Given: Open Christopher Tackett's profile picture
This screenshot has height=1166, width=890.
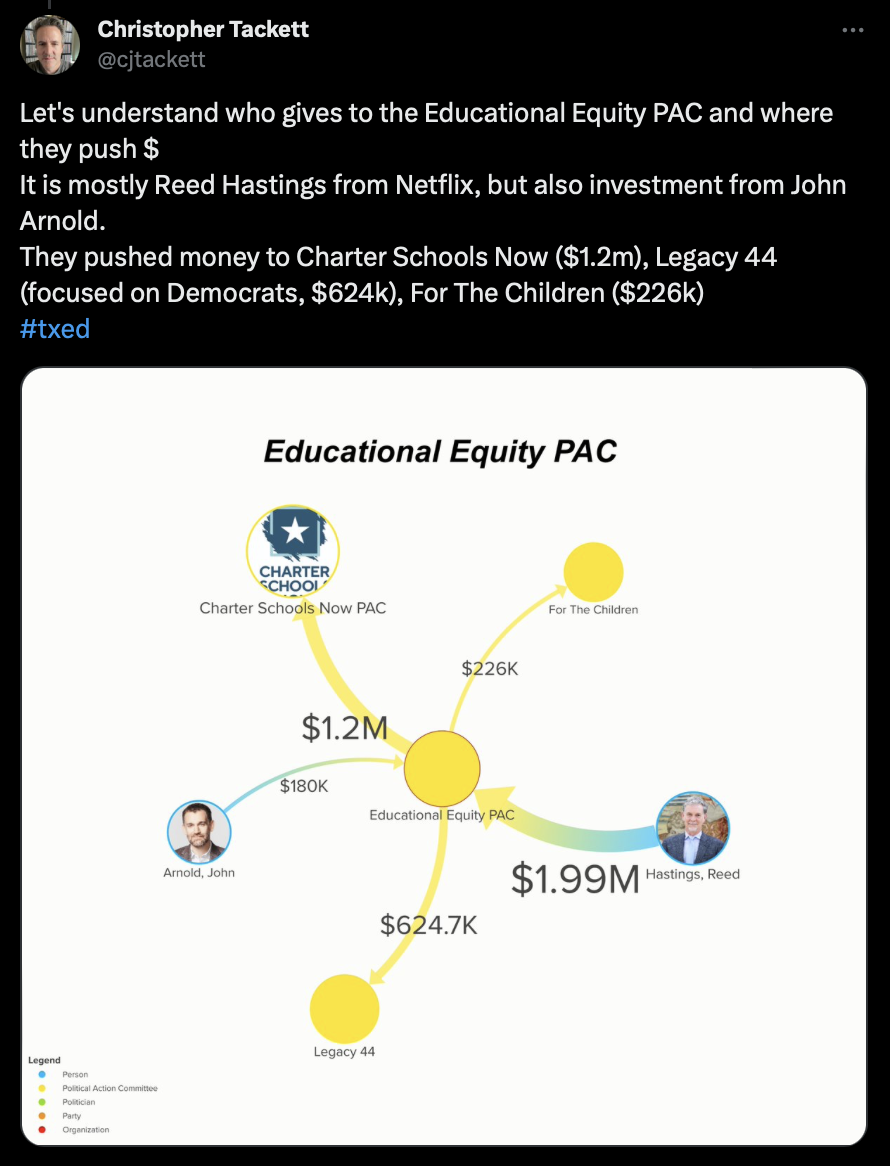Looking at the screenshot, I should pyautogui.click(x=49, y=44).
